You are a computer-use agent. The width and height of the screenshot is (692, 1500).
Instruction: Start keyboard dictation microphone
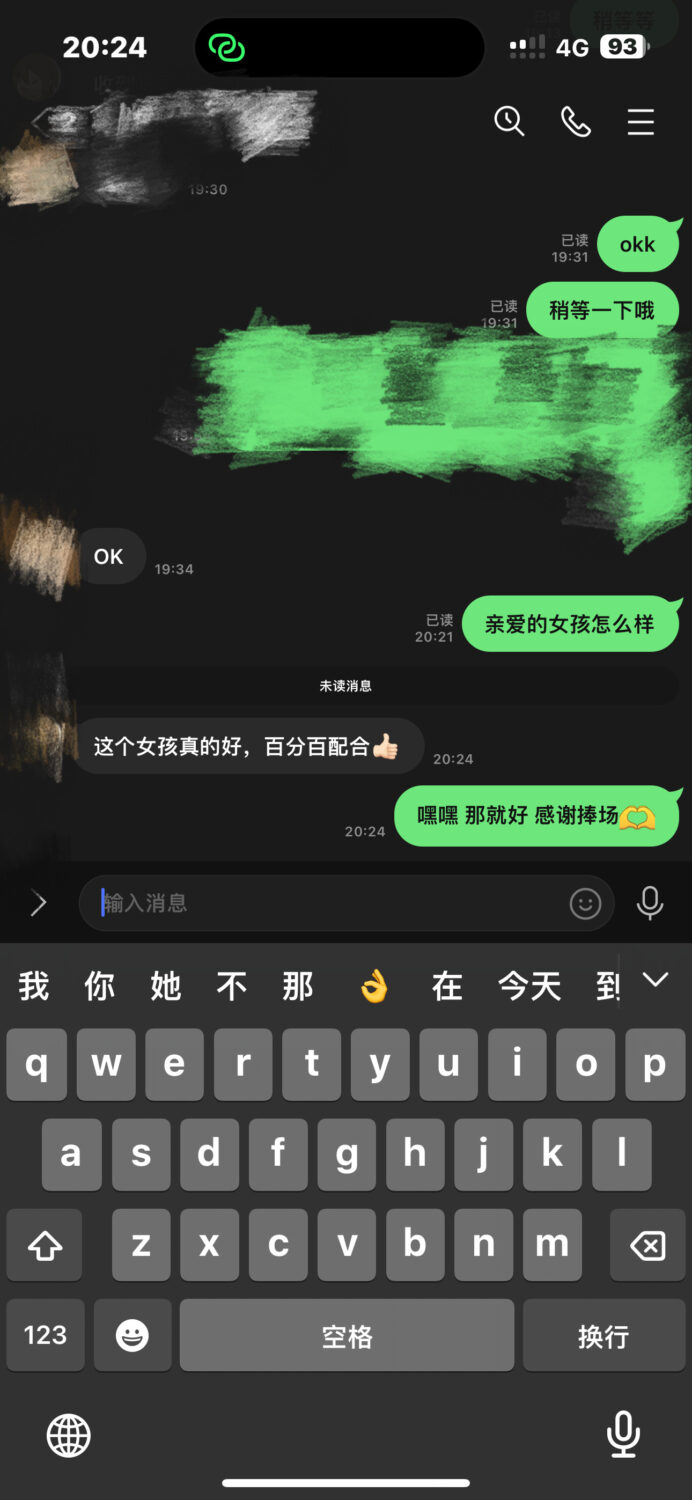coord(623,1435)
